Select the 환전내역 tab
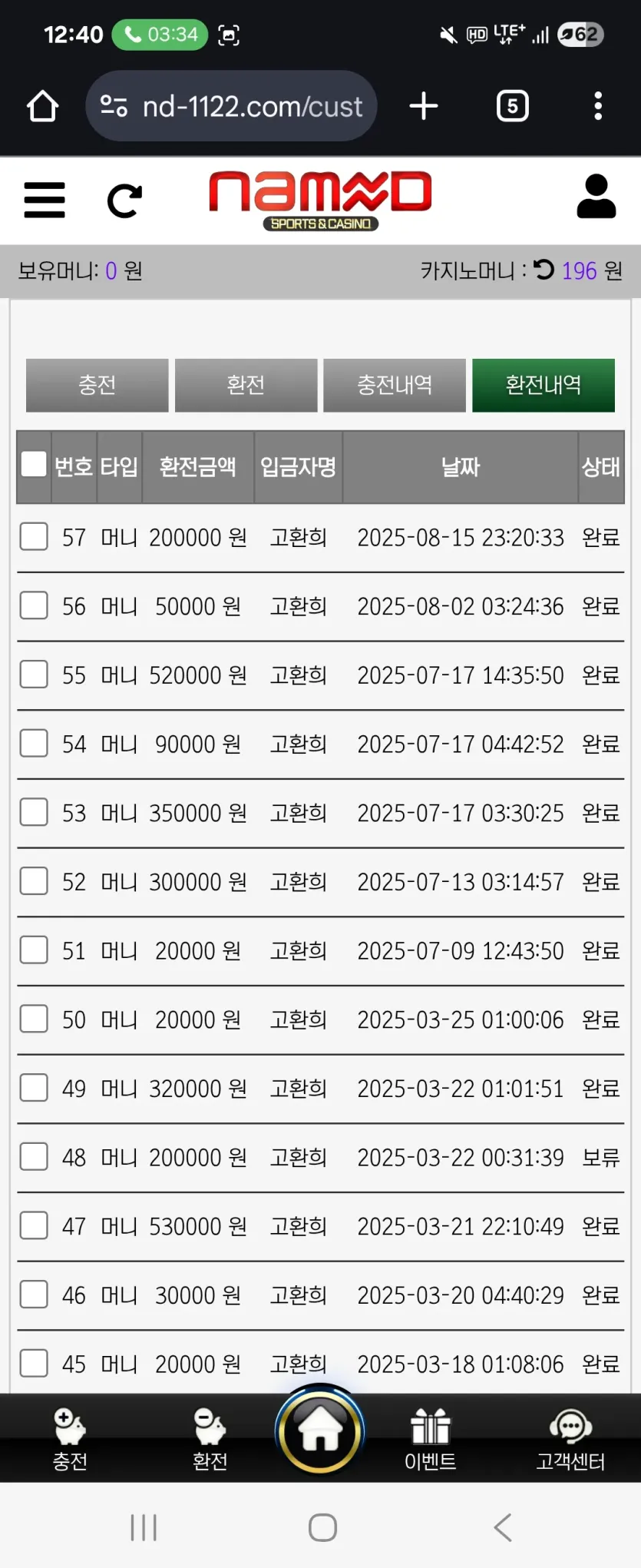 tap(544, 385)
